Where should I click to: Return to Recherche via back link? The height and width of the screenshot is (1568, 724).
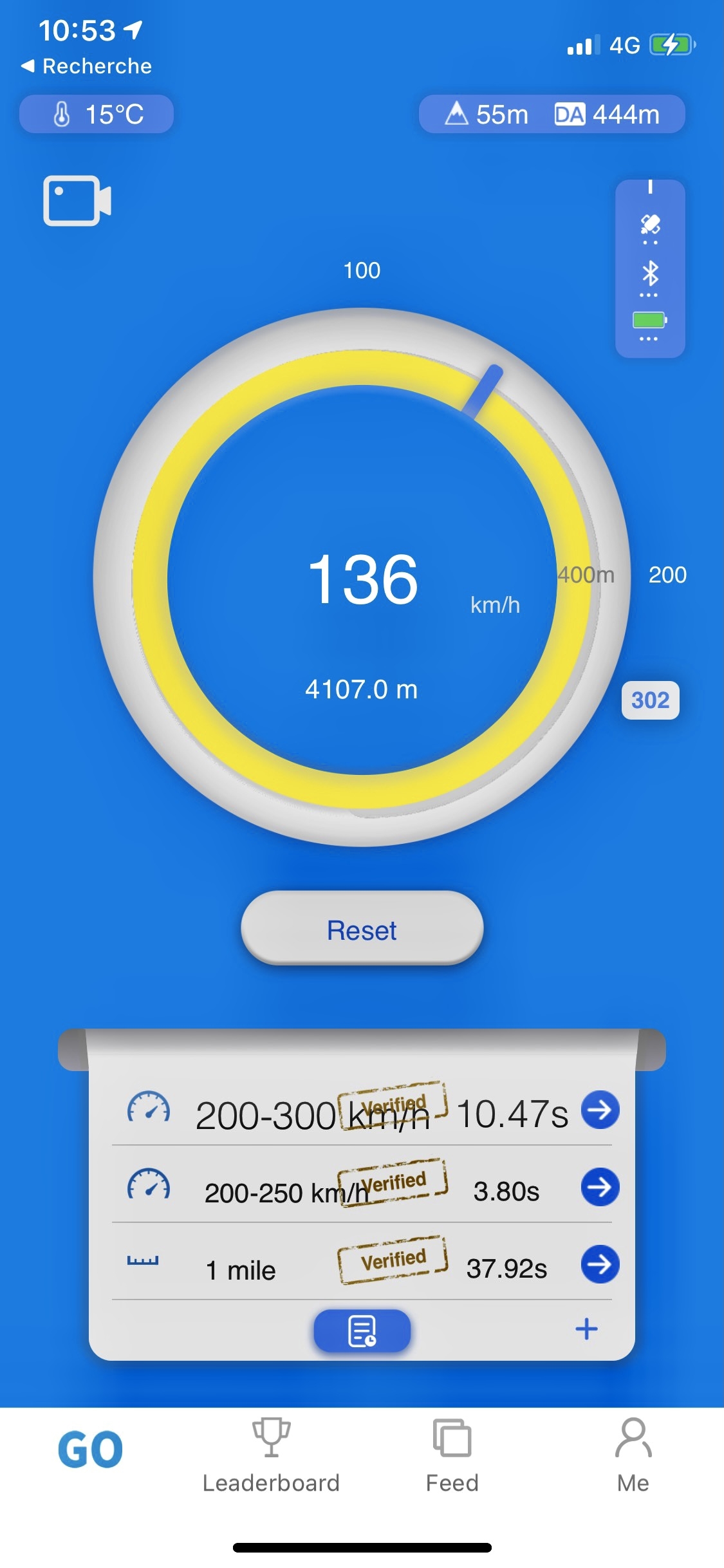pyautogui.click(x=87, y=66)
